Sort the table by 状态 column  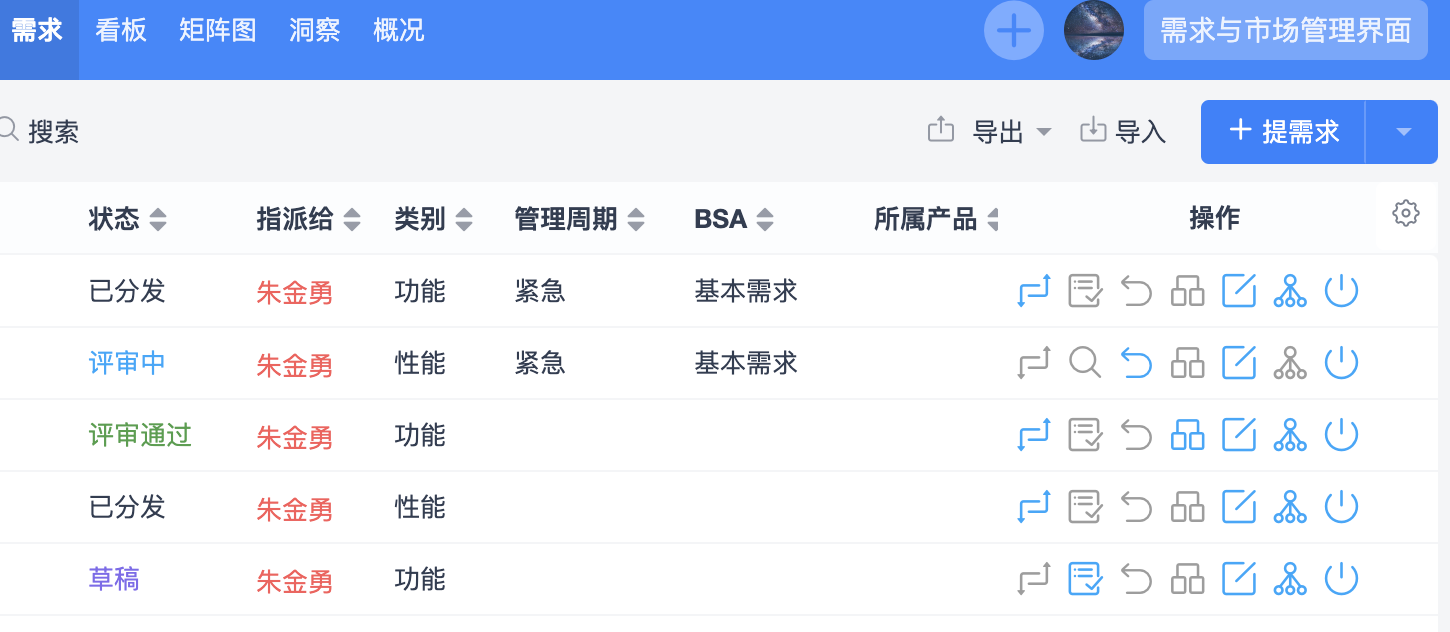[x=158, y=219]
